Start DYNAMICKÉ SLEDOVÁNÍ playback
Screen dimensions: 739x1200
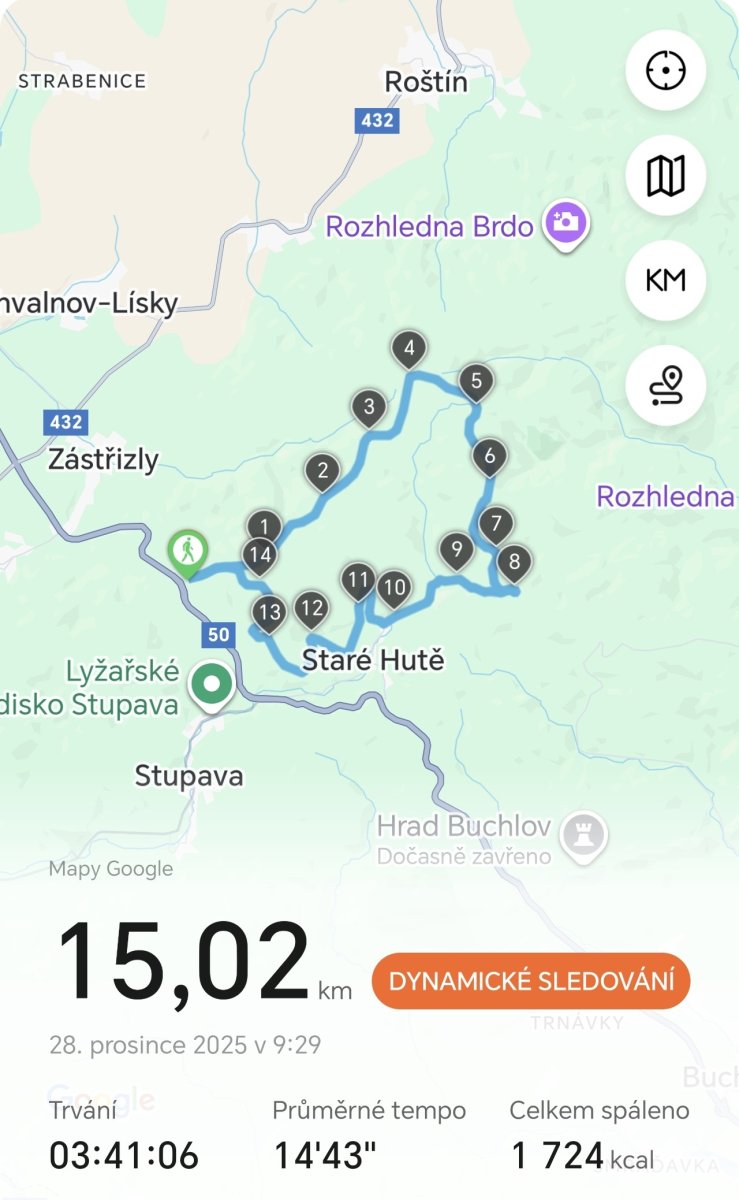tap(530, 980)
